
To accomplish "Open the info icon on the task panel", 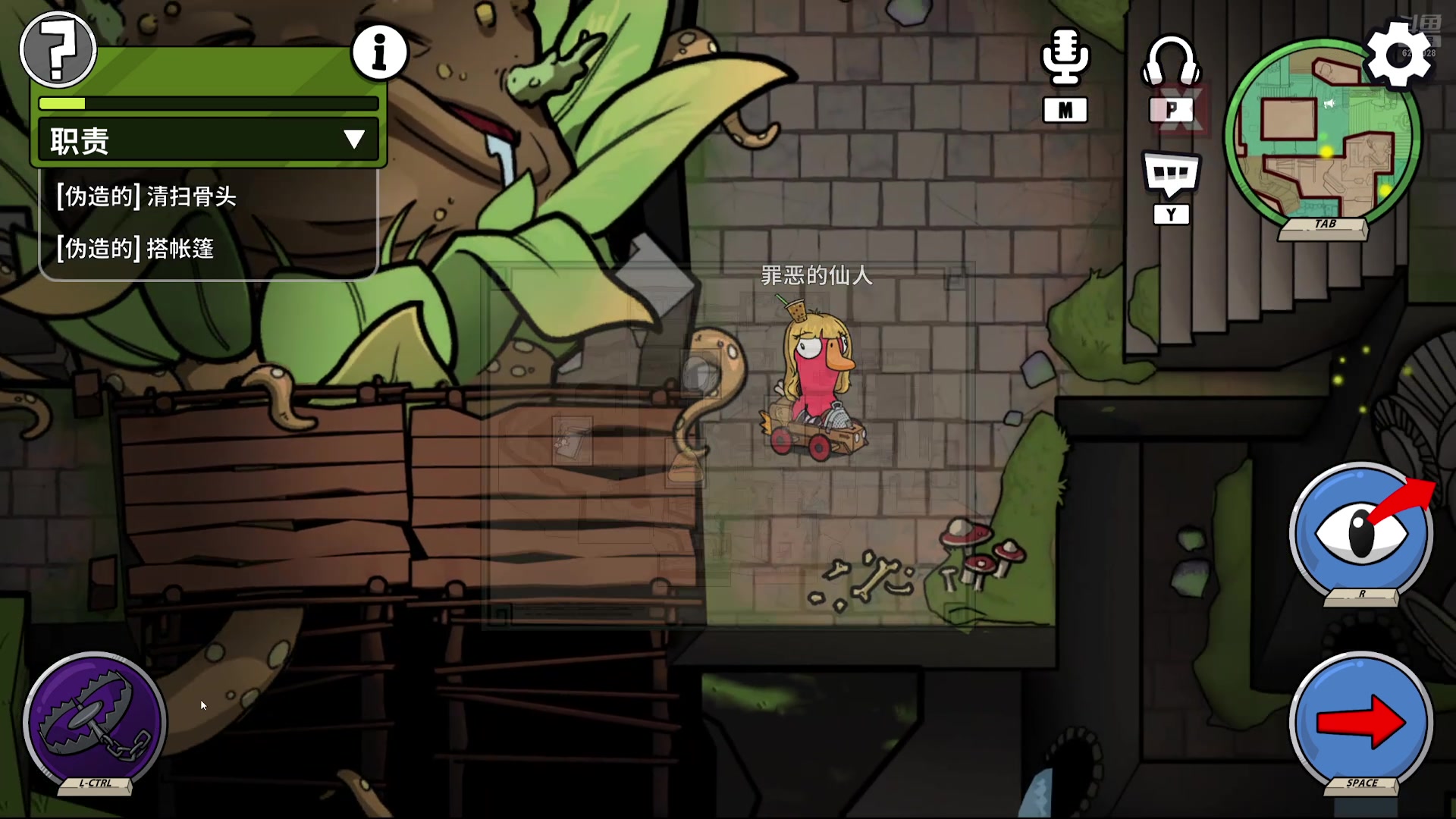I will pos(379,53).
